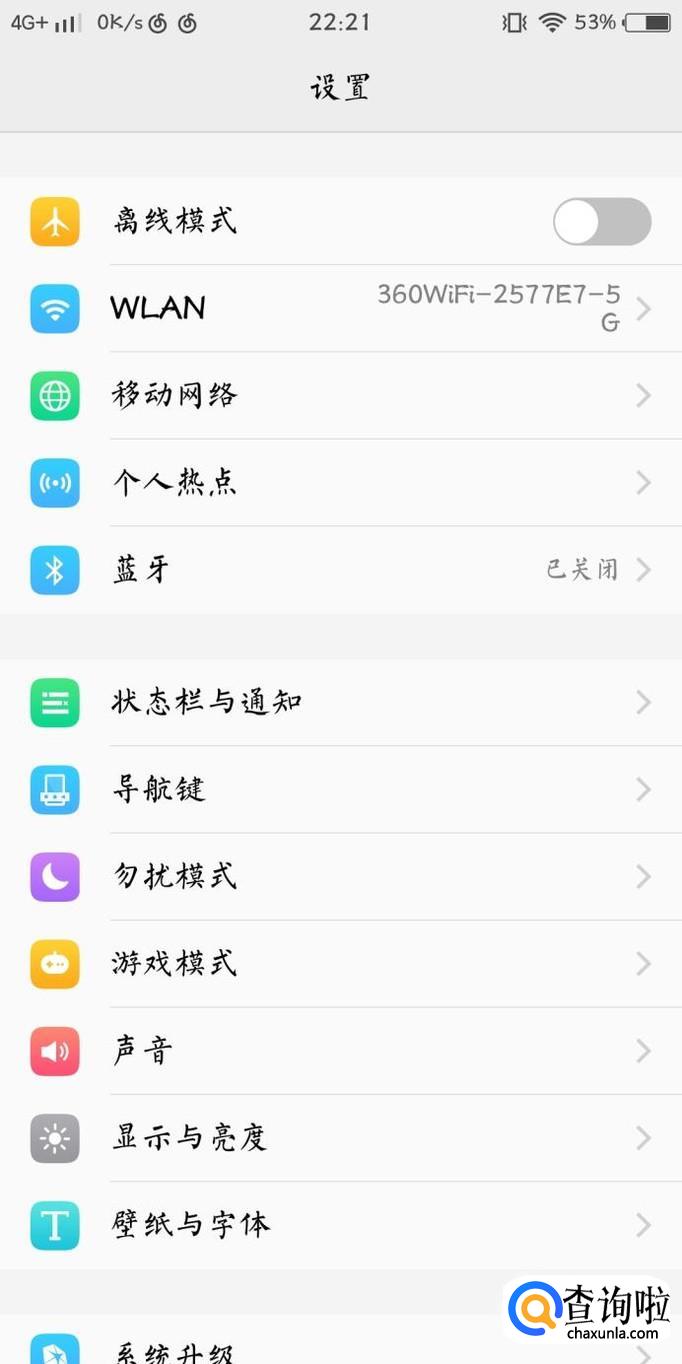The height and width of the screenshot is (1364, 682).
Task: Open 声音 settings
Action: tap(340, 1051)
